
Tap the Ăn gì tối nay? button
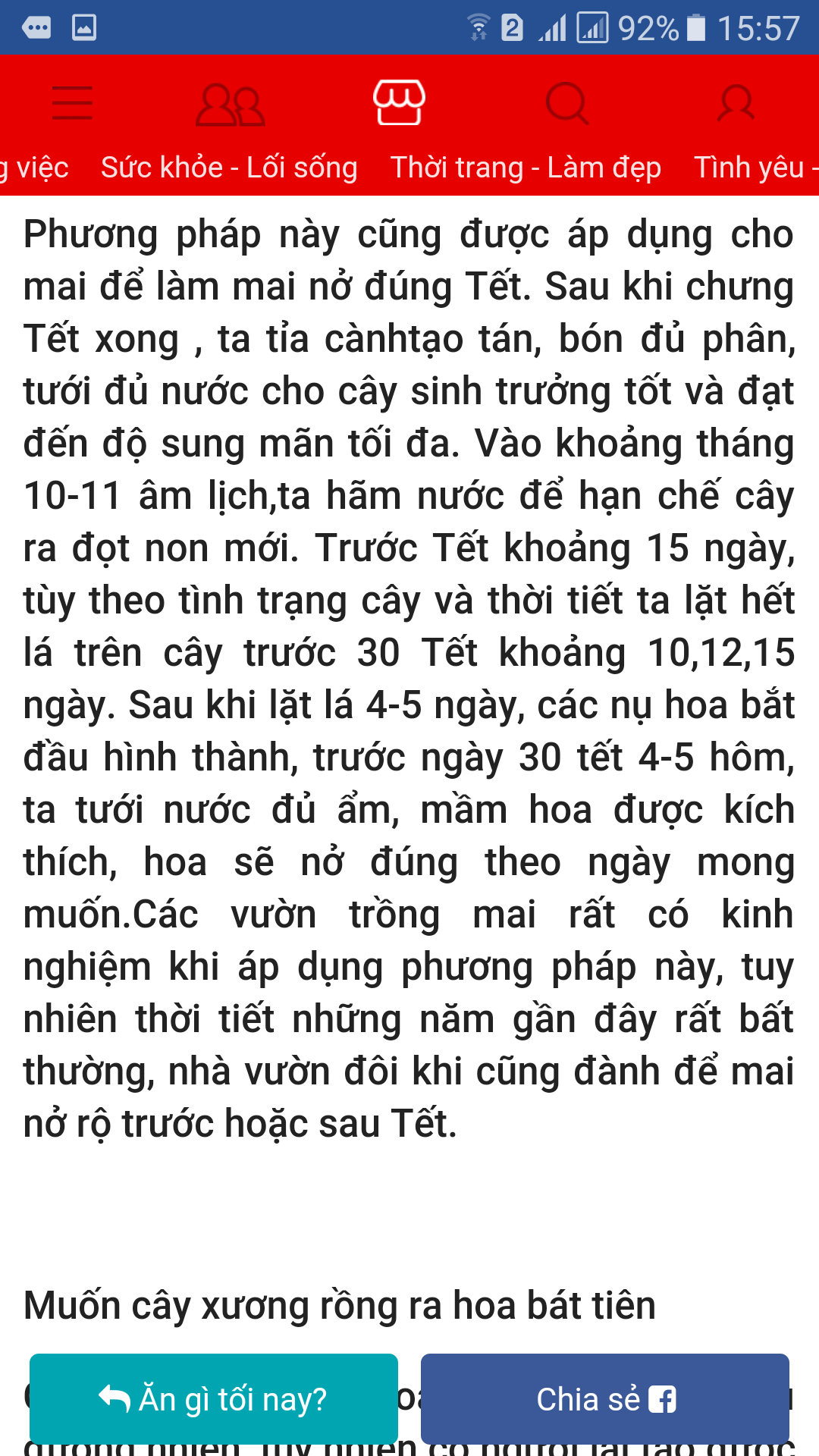coord(213,1399)
